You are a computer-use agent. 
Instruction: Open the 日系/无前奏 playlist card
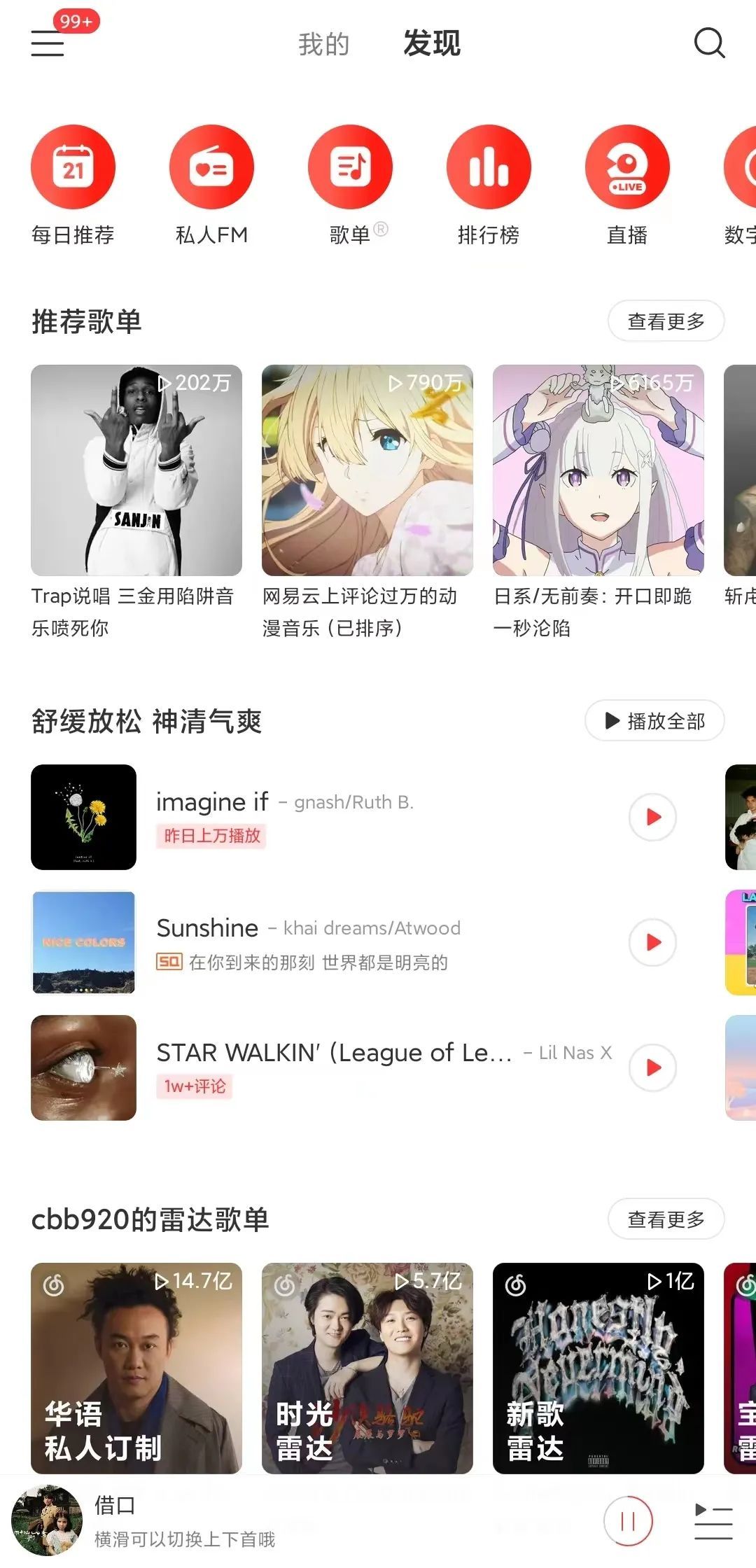click(598, 470)
